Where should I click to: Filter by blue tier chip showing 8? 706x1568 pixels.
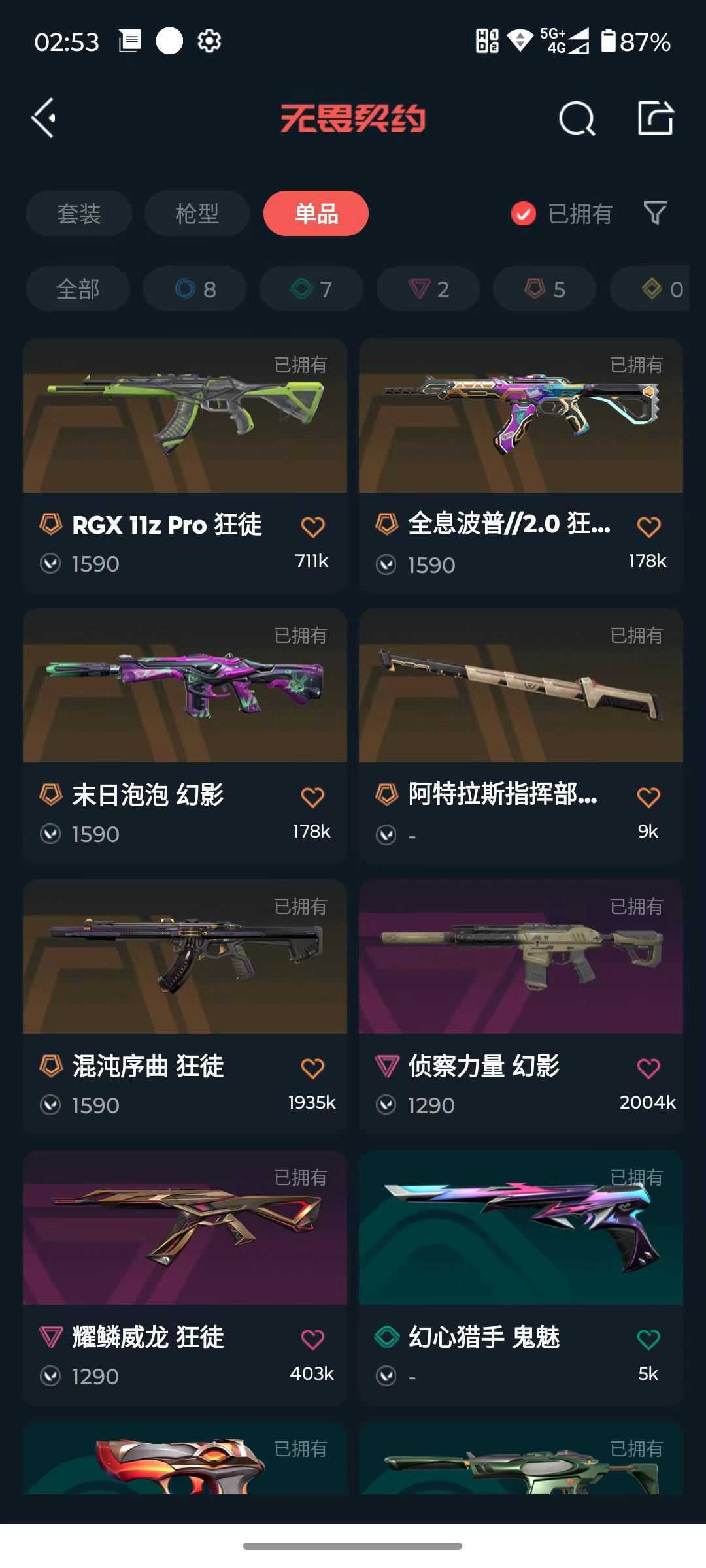[x=195, y=289]
